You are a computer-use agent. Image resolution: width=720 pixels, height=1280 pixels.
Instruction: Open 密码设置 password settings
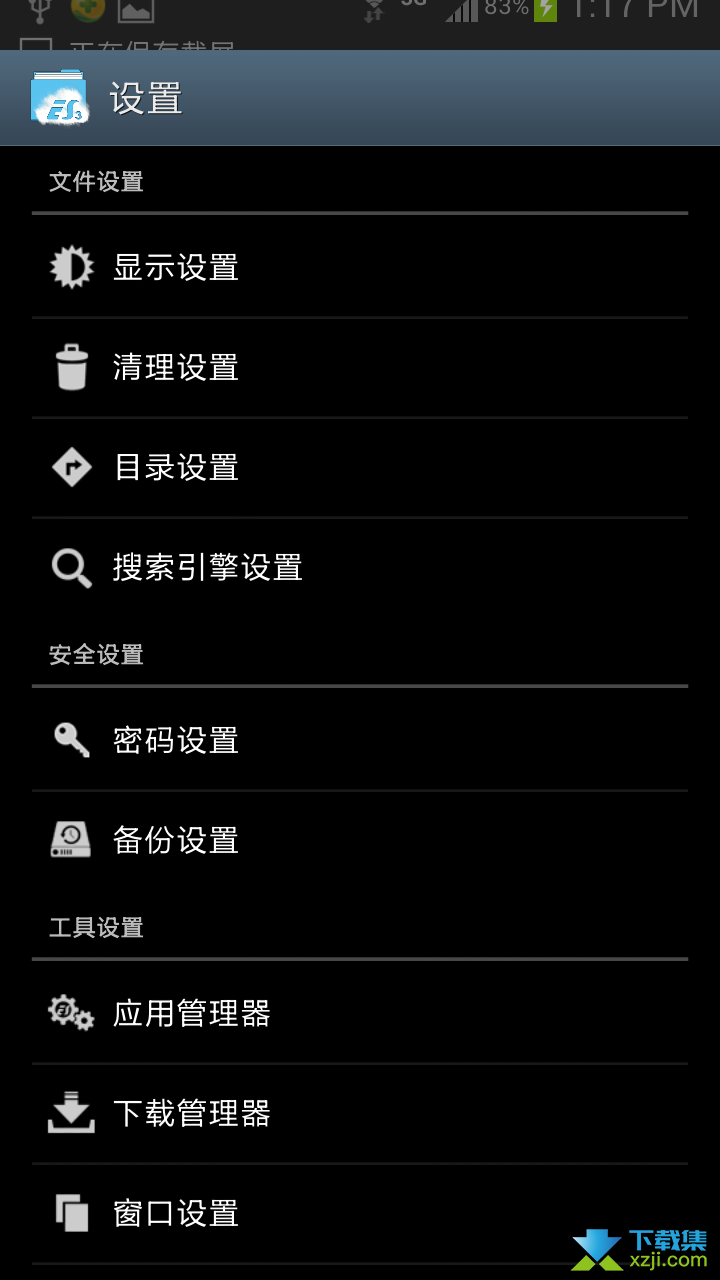coord(360,741)
